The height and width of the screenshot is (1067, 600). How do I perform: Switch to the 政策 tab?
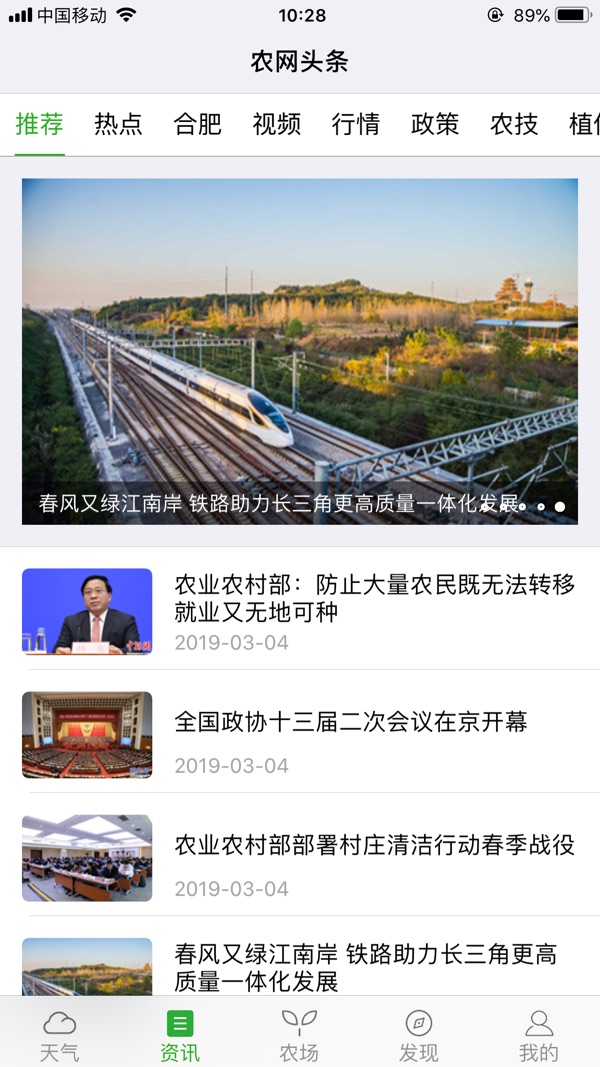pos(435,124)
